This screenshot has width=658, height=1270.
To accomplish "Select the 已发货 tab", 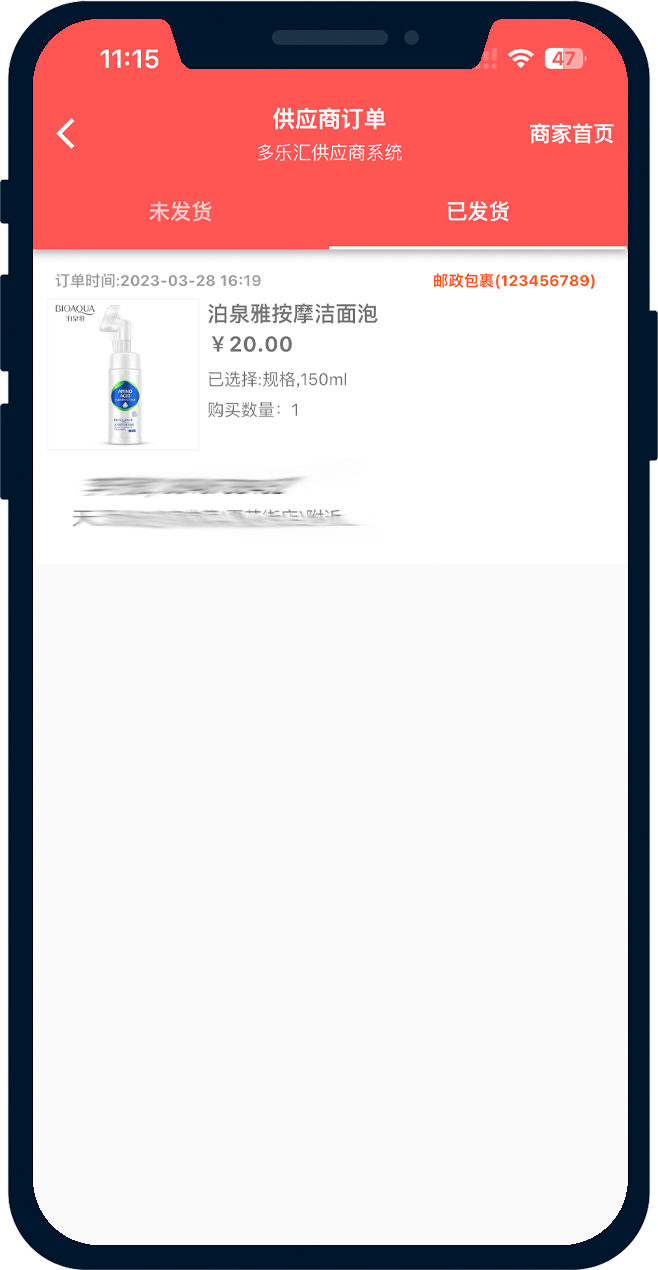I will click(478, 212).
